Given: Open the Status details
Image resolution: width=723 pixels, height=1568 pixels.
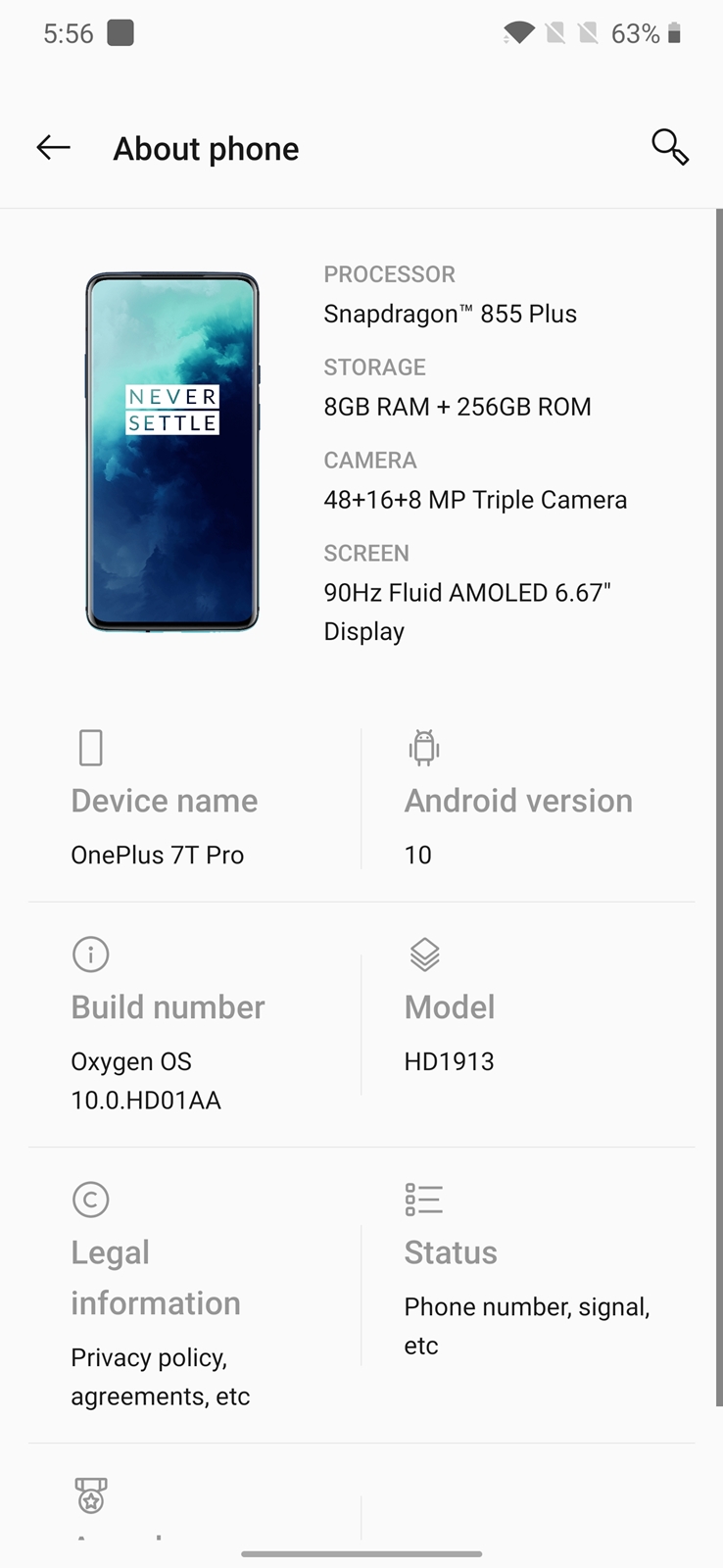Looking at the screenshot, I should click(528, 1296).
